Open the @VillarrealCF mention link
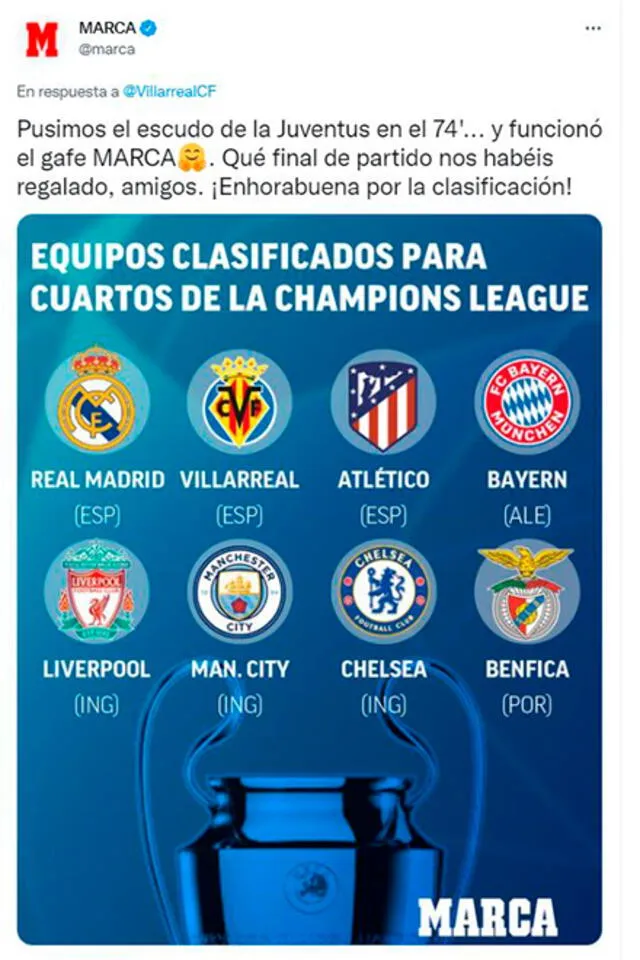This screenshot has width=640, height=960. point(169,91)
